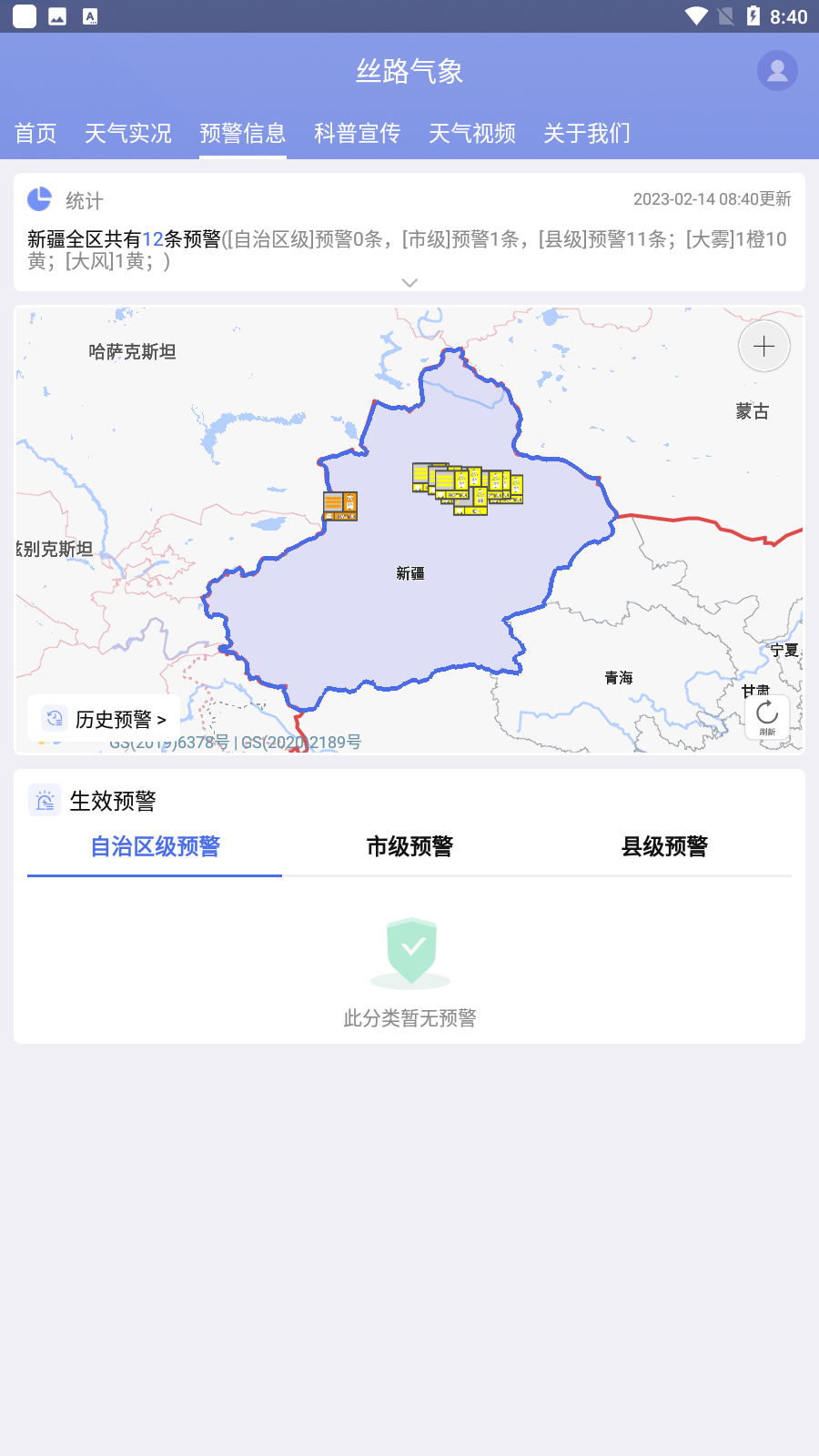Open the 关于我们 tab

(587, 134)
